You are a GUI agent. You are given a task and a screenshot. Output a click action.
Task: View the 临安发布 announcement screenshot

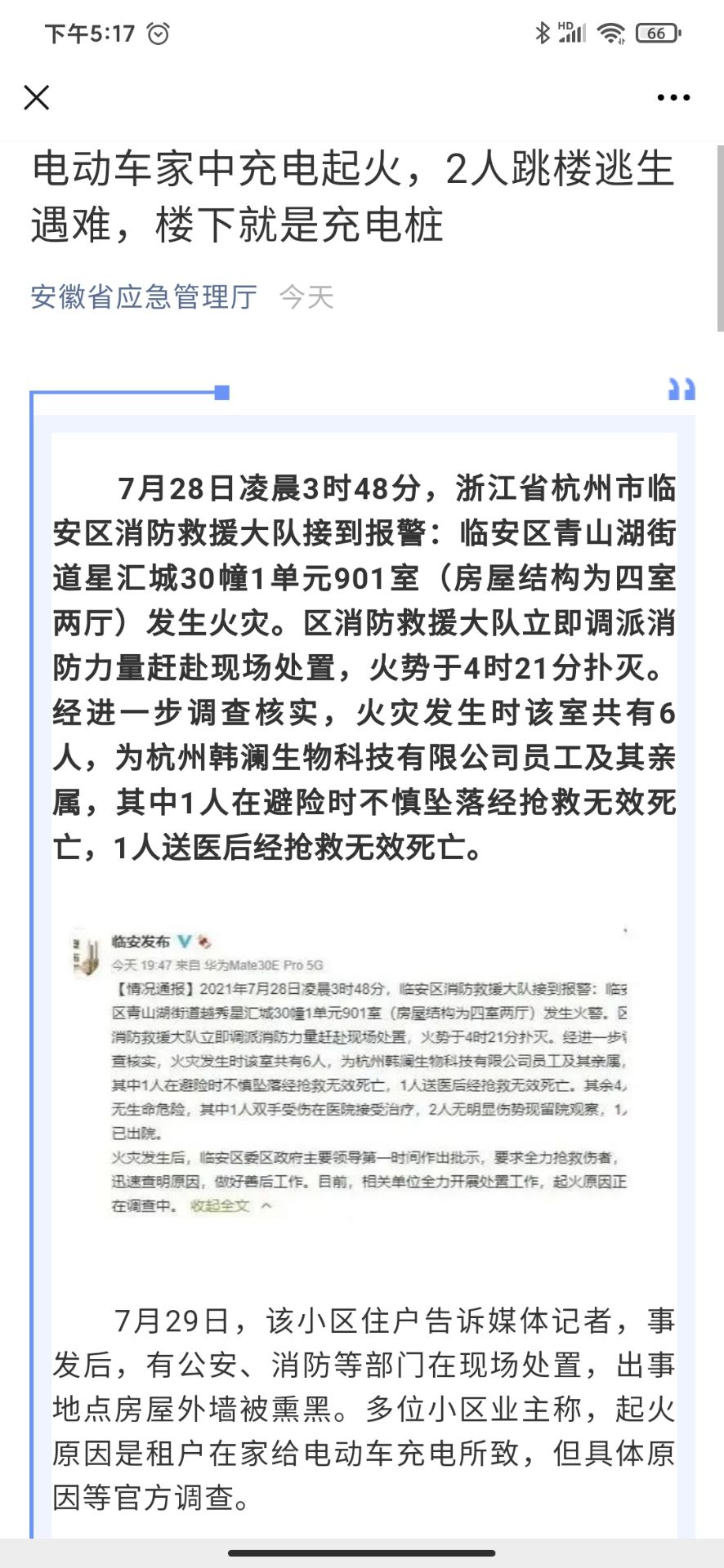(x=351, y=1071)
